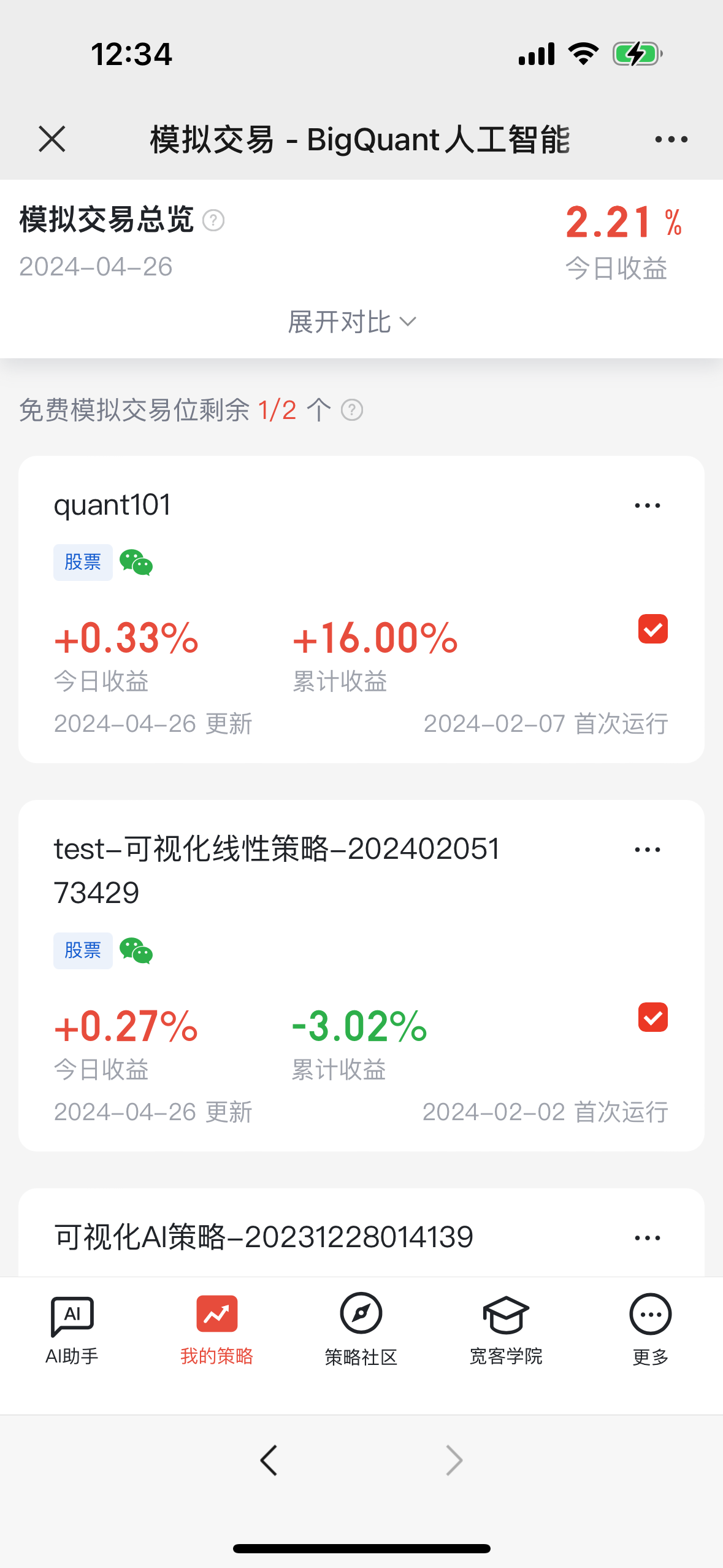Open more options for quant101
The image size is (723, 1568).
(647, 506)
